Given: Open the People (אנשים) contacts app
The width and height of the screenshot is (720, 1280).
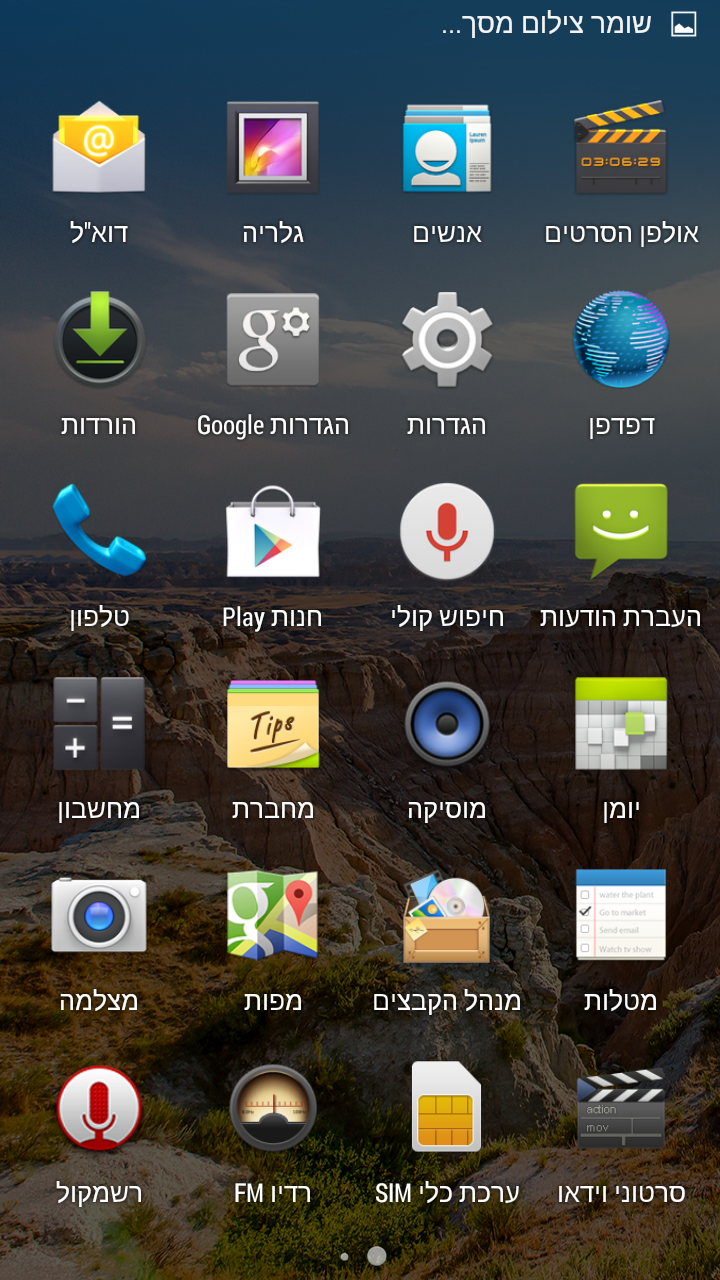Looking at the screenshot, I should point(446,148).
